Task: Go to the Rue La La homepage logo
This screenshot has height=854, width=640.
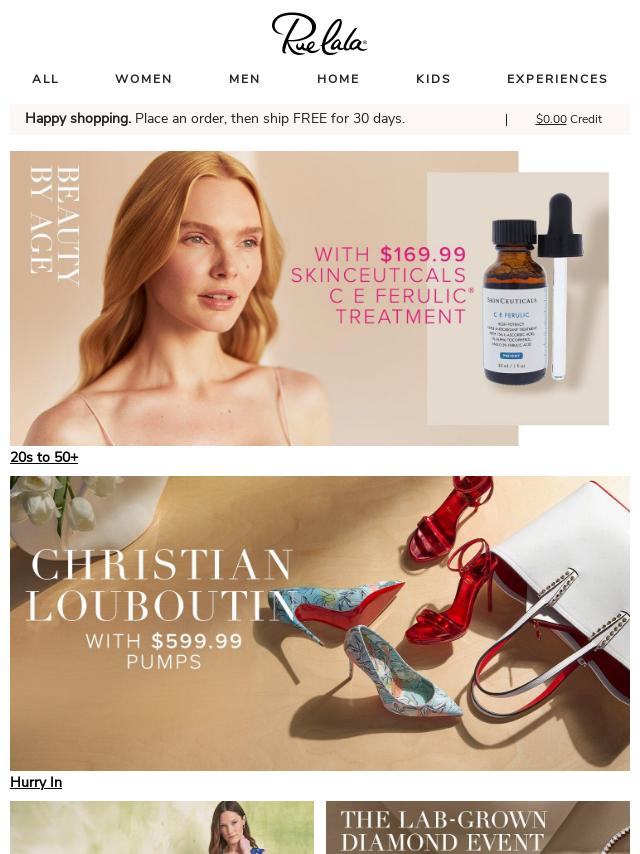Action: (x=319, y=34)
